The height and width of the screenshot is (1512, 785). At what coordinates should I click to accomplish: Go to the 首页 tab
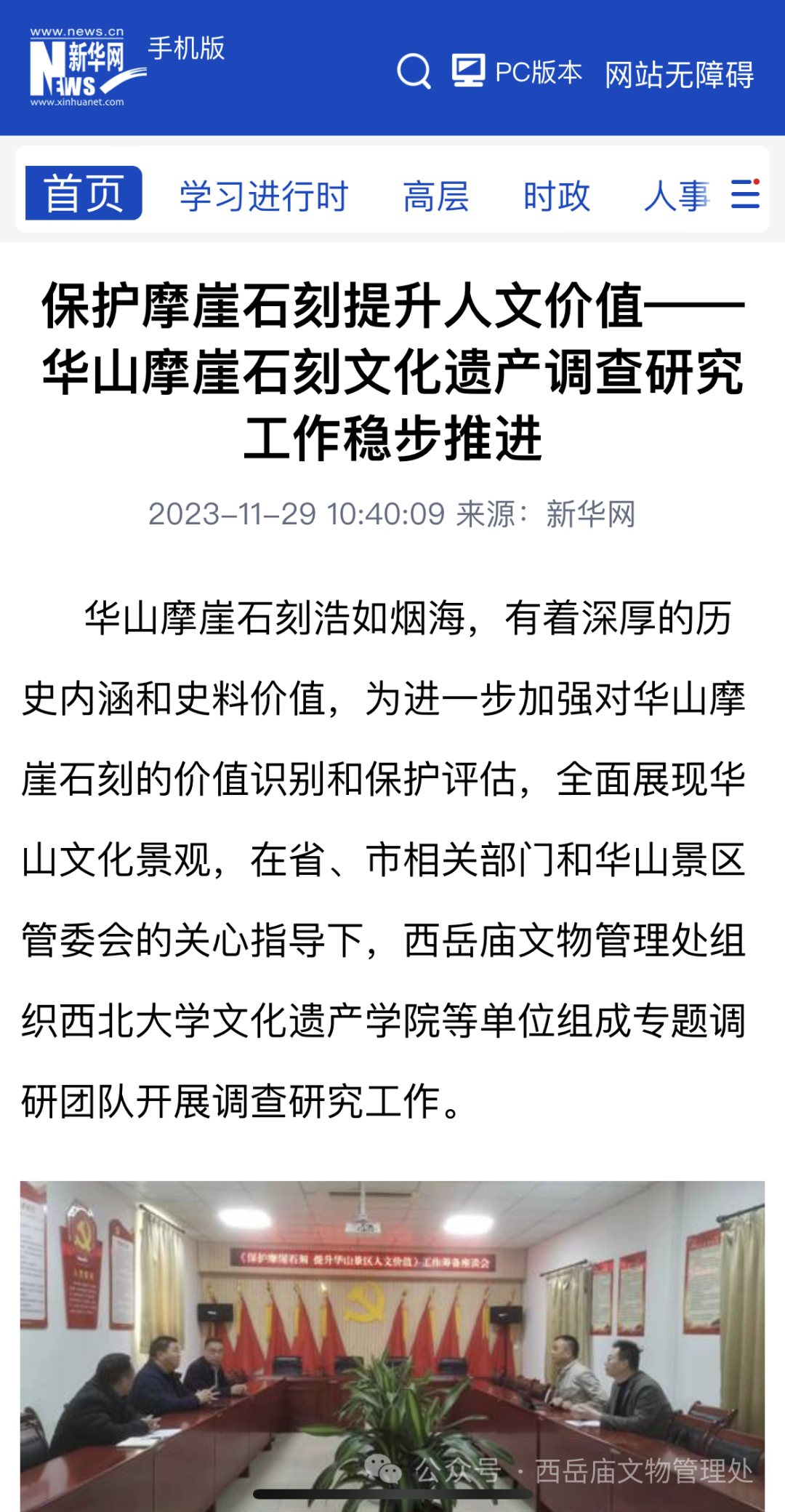(x=84, y=193)
